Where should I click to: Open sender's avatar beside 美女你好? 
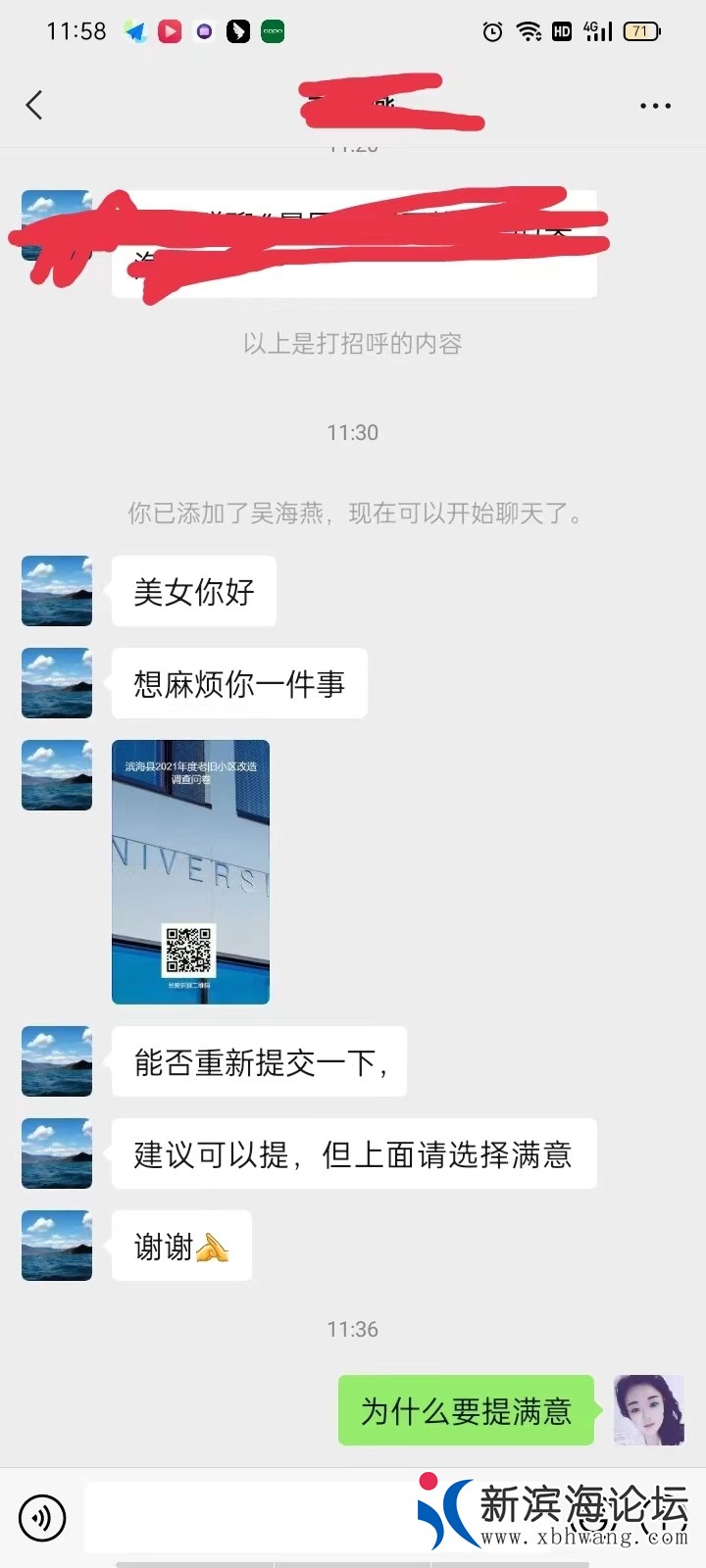[57, 591]
